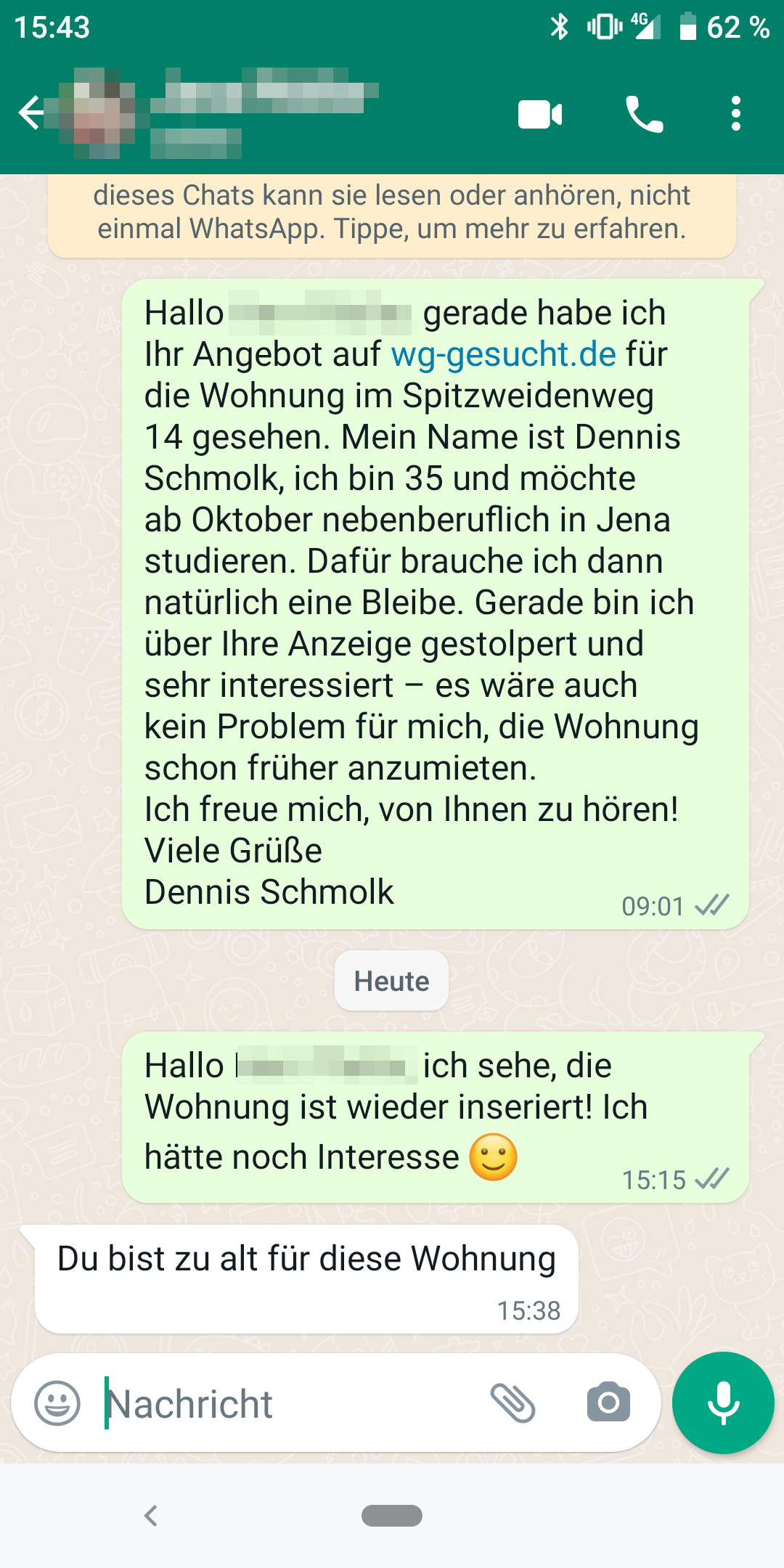Attach a file with the paperclip
Screen dimensions: 784x1568
(x=513, y=1402)
